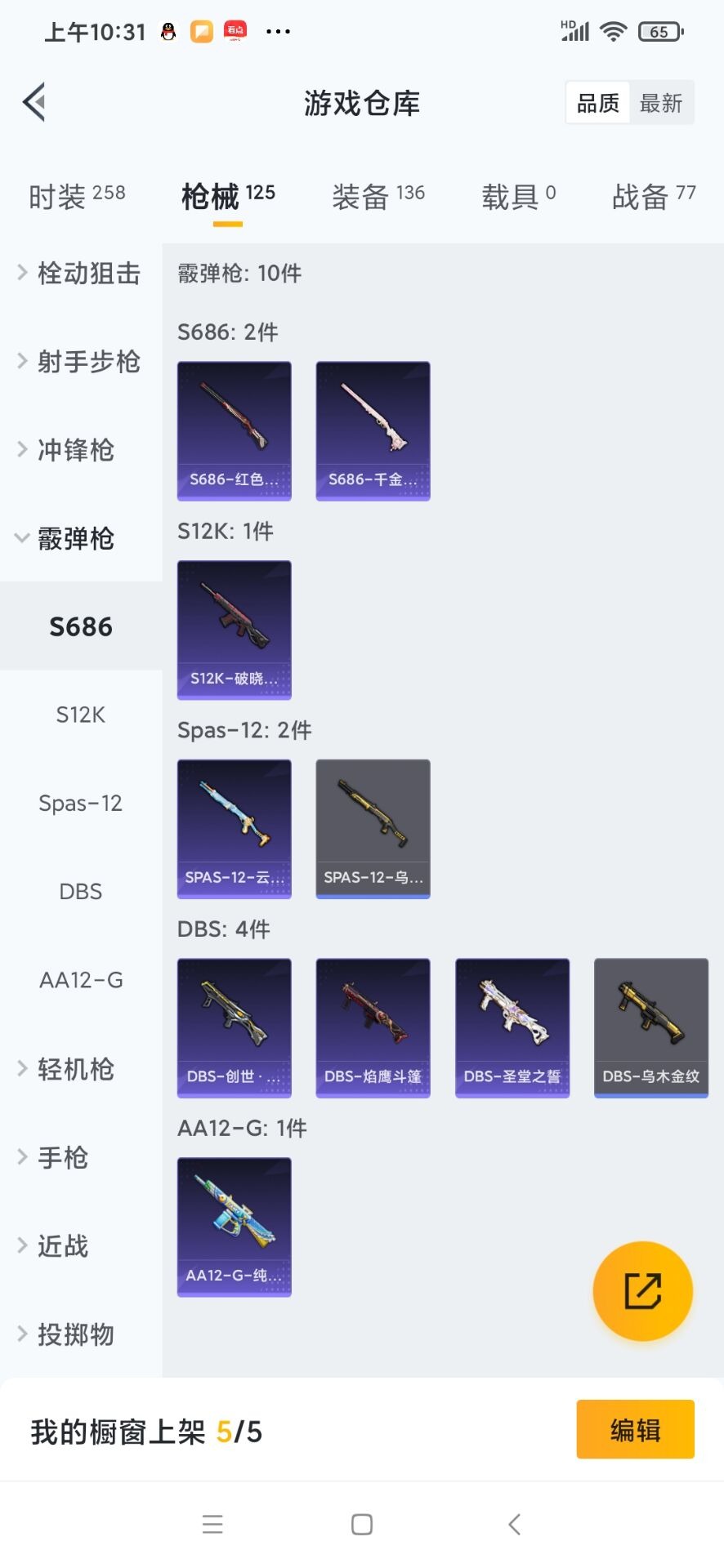Jump to the AA12-G subcategory
This screenshot has width=724, height=1568.
pyautogui.click(x=81, y=980)
